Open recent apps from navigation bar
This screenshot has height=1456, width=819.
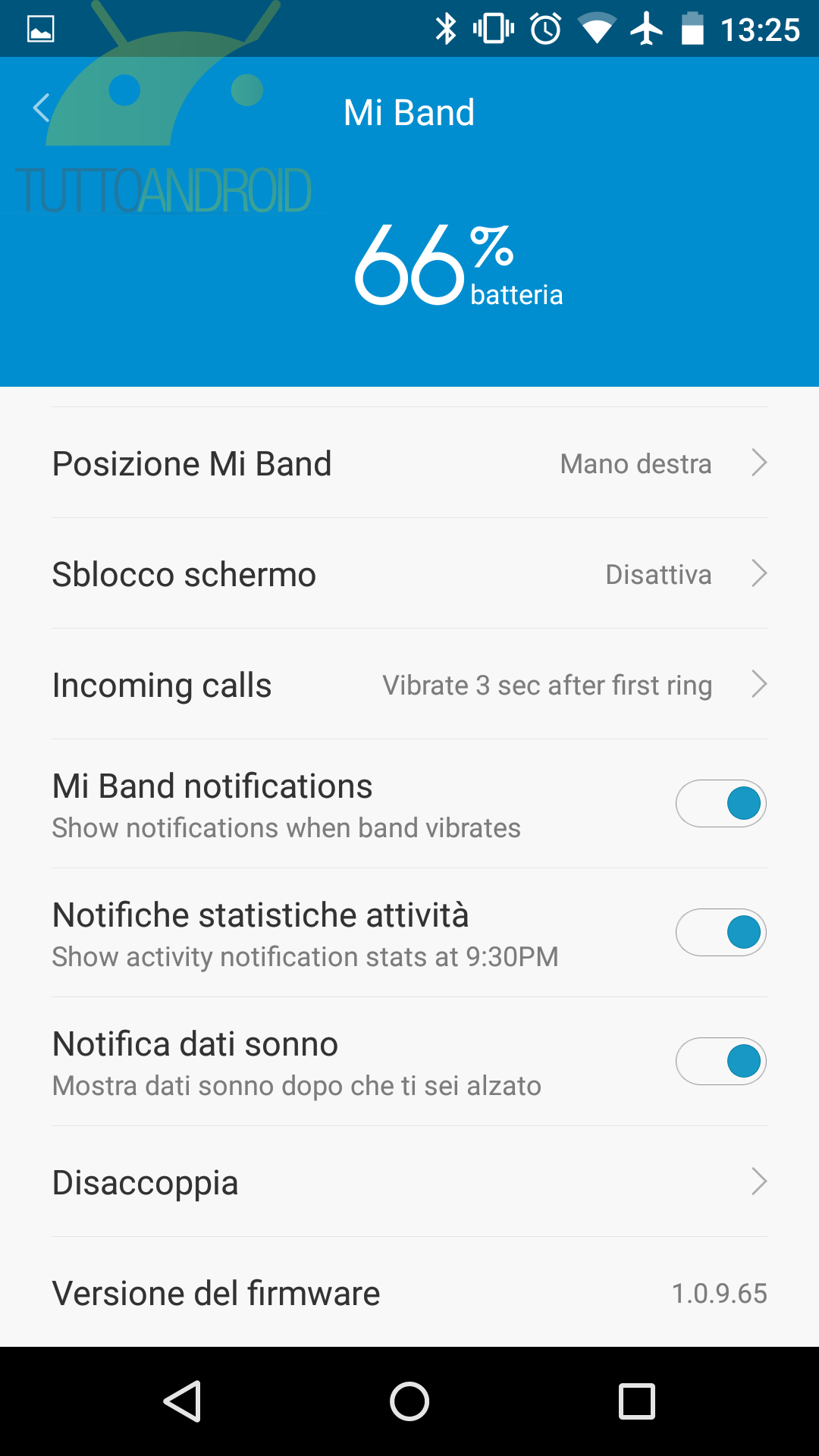click(637, 1401)
